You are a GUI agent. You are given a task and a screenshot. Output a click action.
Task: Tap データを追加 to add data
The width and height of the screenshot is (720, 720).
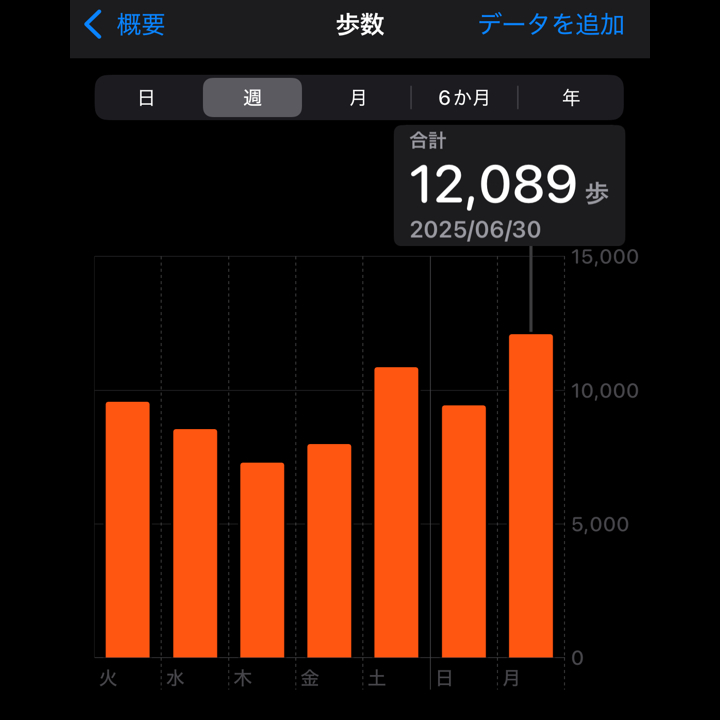tap(551, 25)
